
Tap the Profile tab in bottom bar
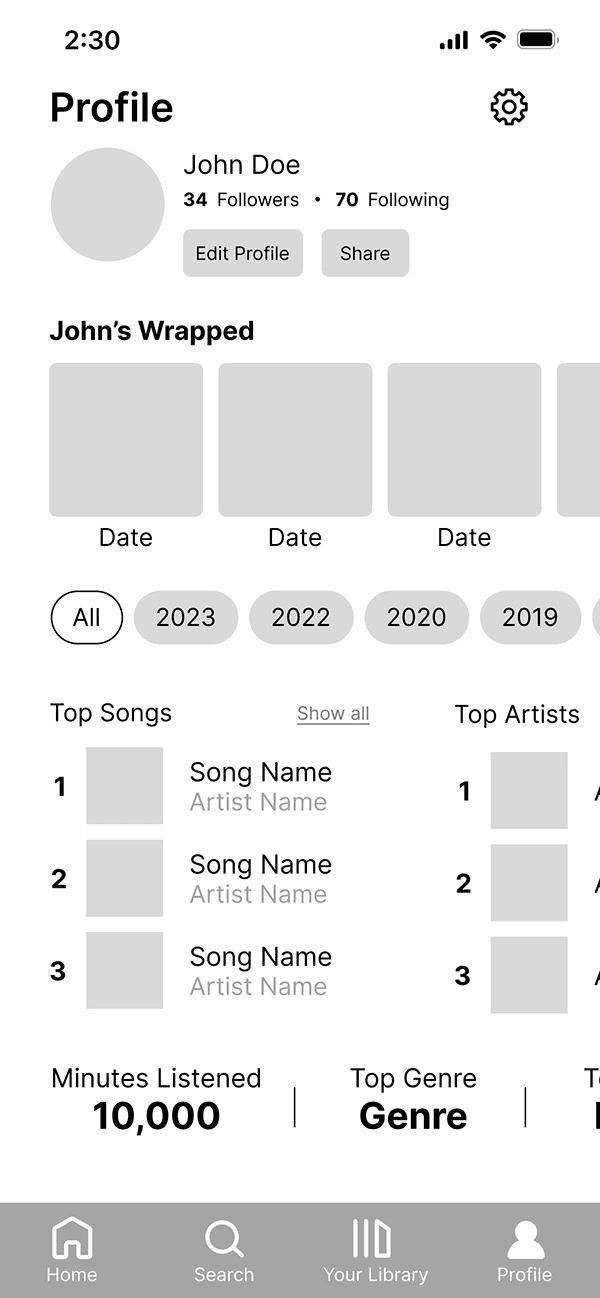(x=525, y=1250)
